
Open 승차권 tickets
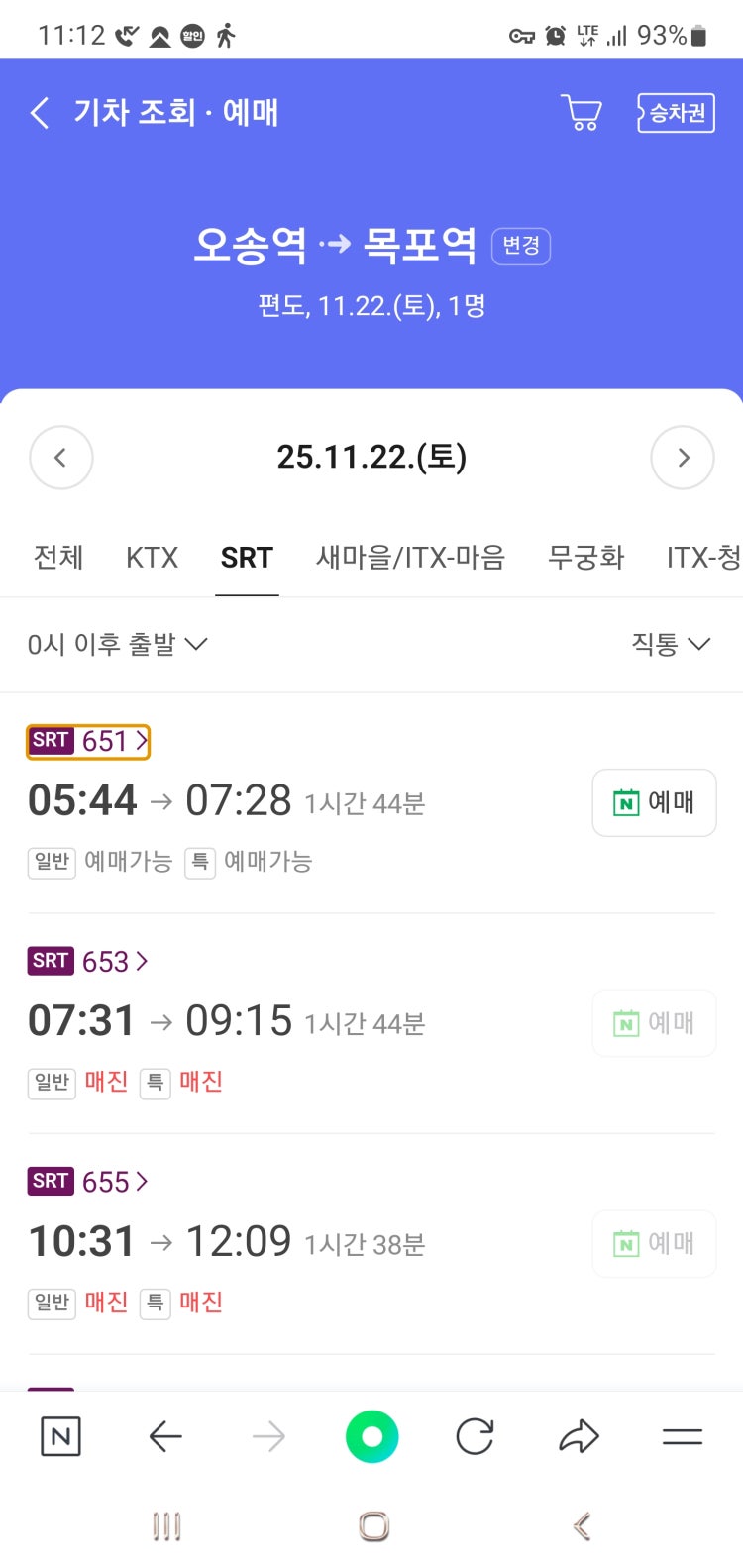click(676, 113)
